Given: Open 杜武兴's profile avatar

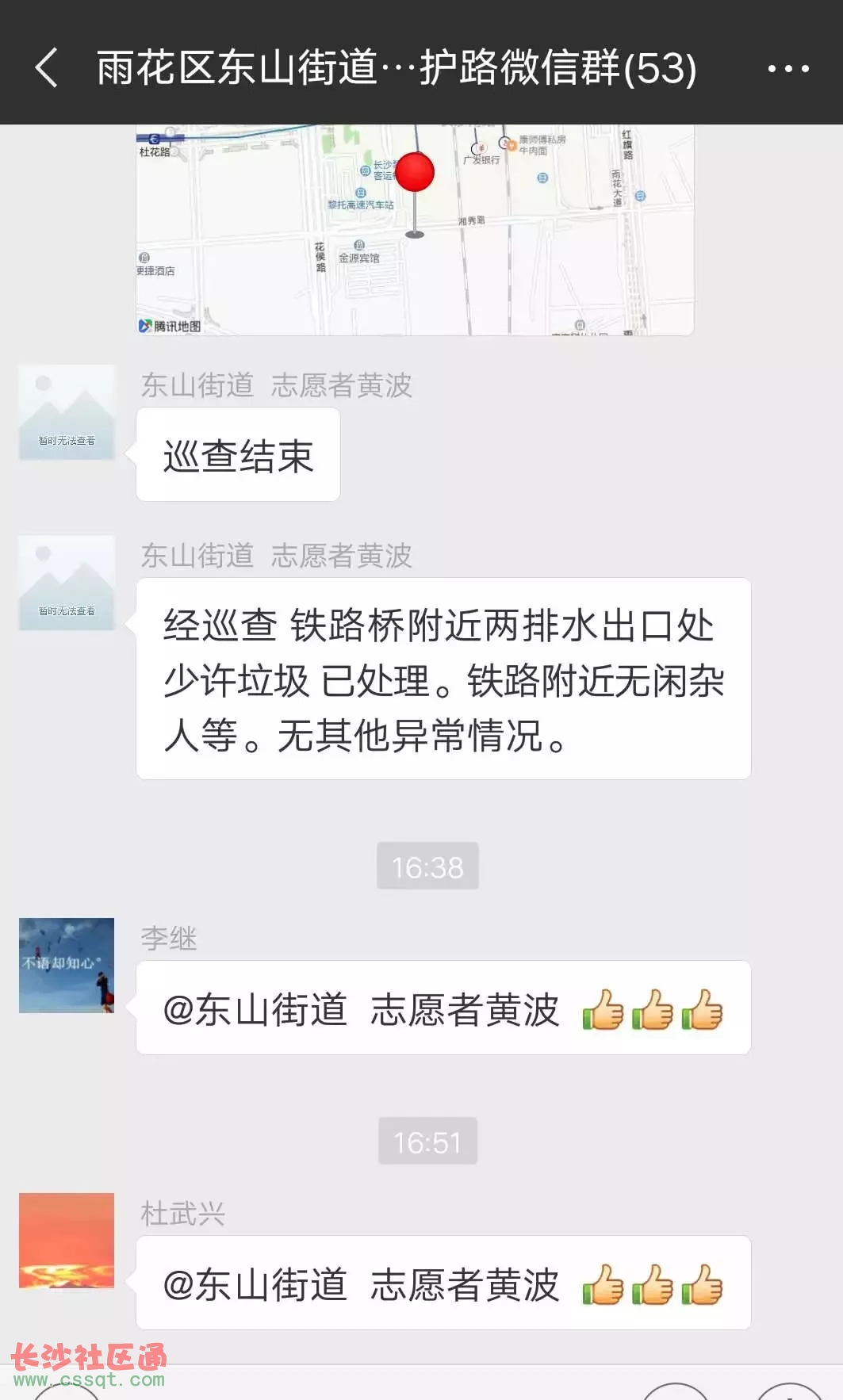Looking at the screenshot, I should point(67,1240).
